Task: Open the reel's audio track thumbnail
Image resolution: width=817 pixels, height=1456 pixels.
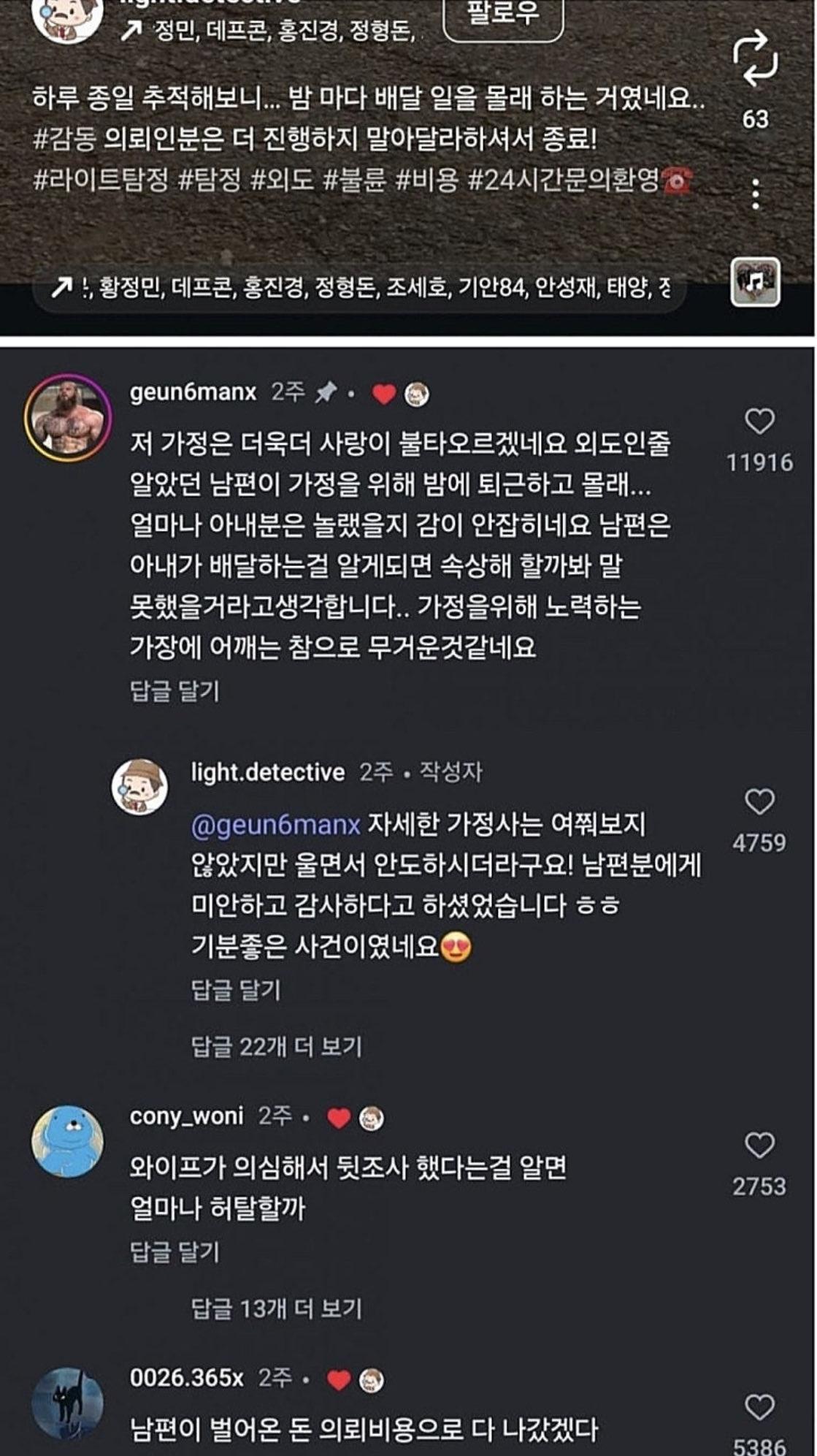Action: tap(756, 282)
